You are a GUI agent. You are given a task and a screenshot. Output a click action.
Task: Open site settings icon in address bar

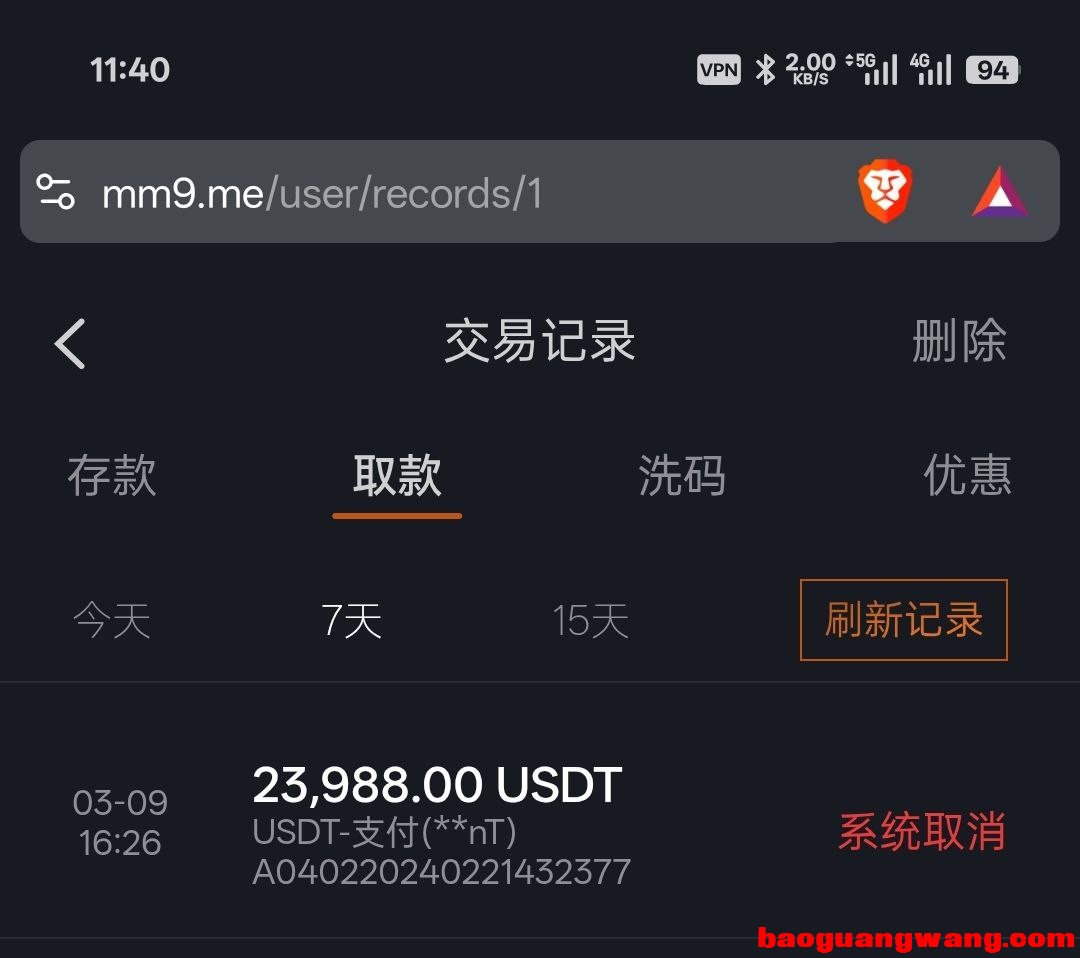(56, 191)
